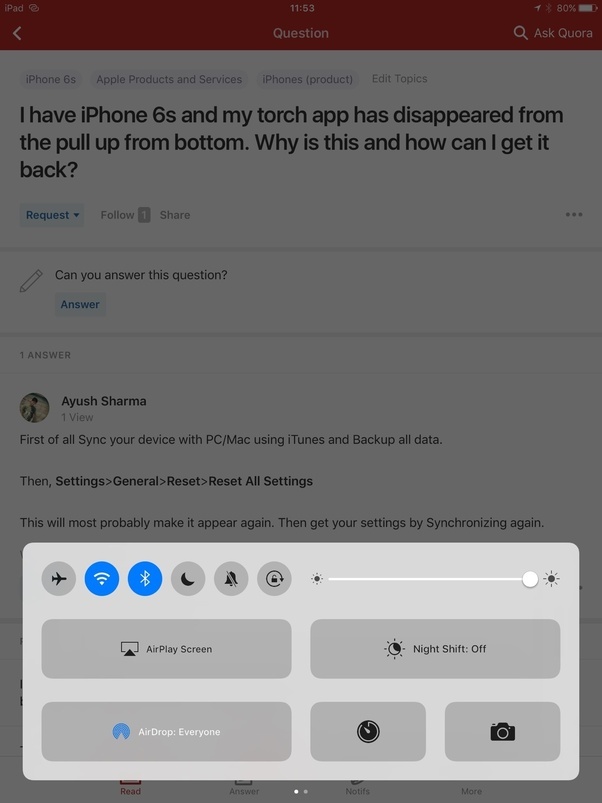Tap the Answer button

[x=80, y=304]
